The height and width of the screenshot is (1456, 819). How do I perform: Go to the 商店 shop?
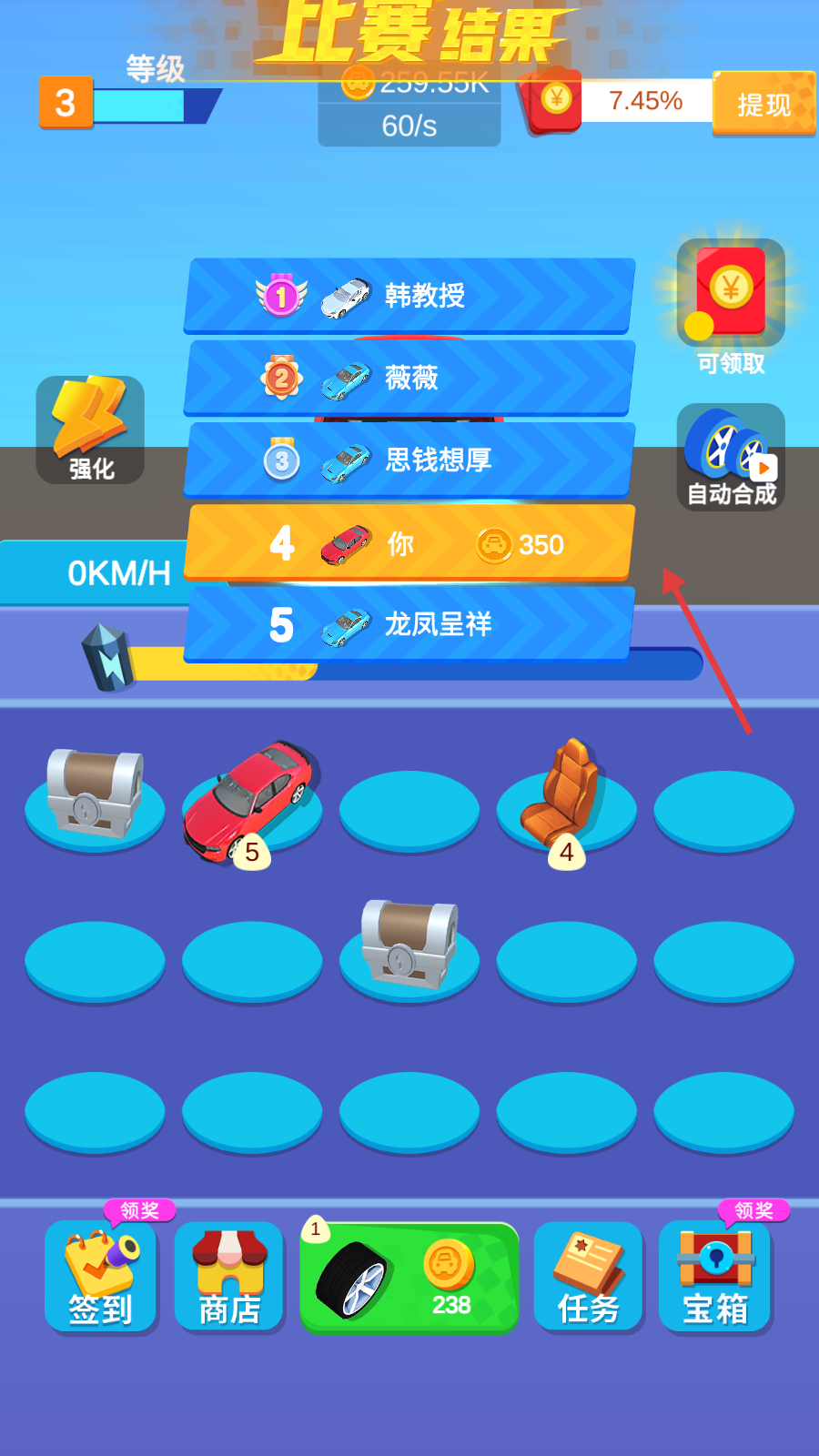[x=229, y=1276]
